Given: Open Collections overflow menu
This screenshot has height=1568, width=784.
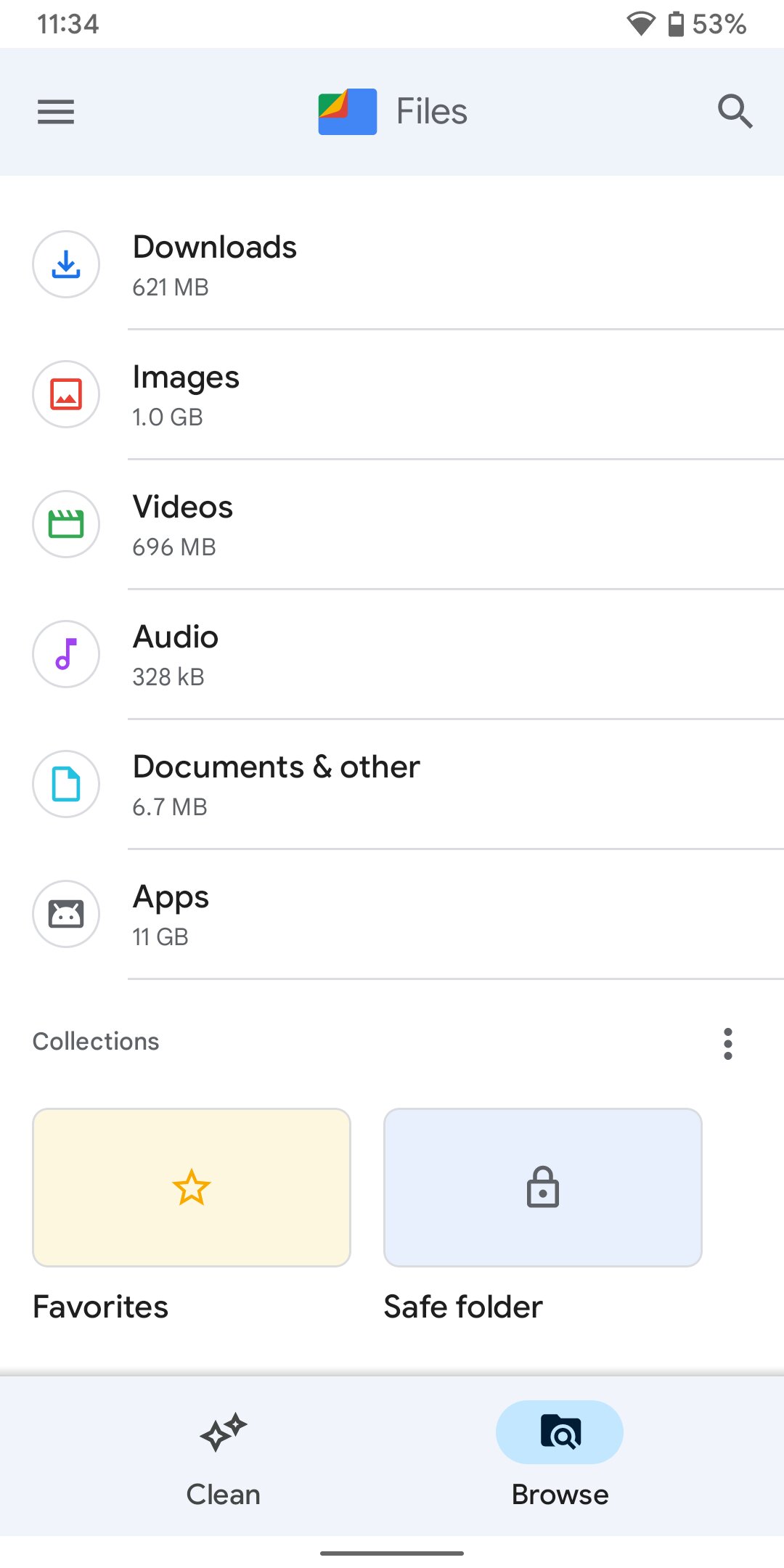Looking at the screenshot, I should (728, 1043).
